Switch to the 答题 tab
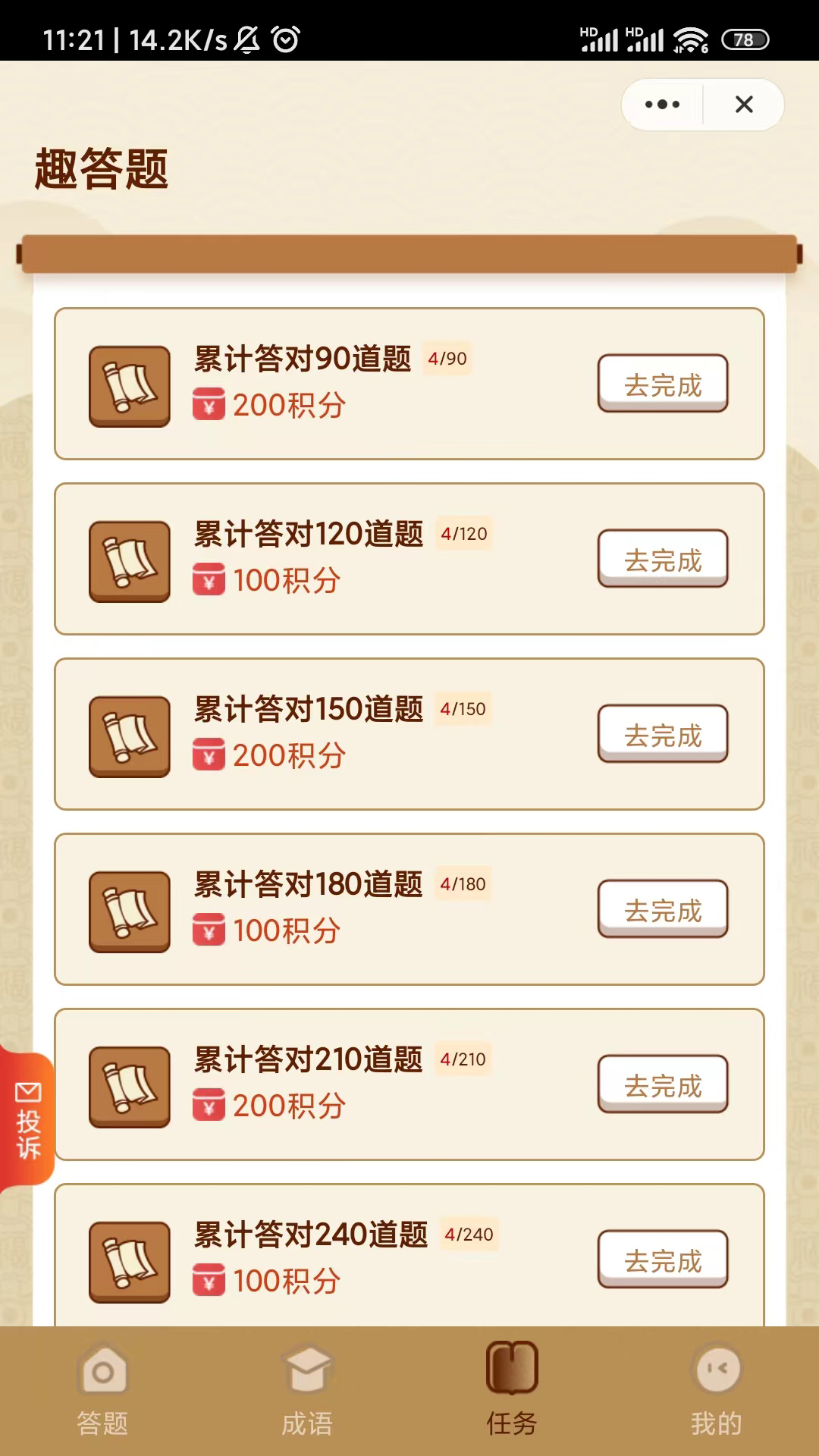Viewport: 819px width, 1456px height. coord(102,1391)
